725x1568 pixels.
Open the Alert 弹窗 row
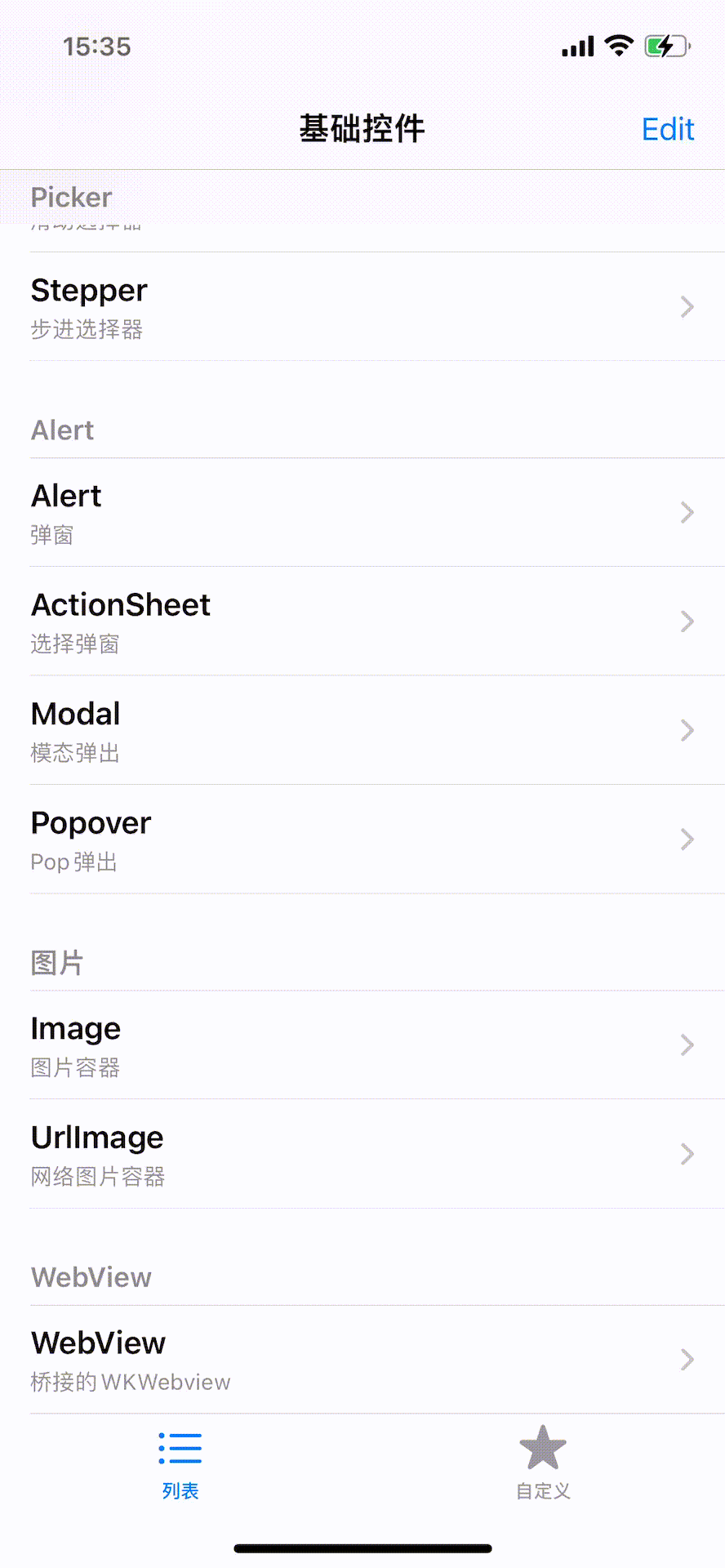(362, 512)
